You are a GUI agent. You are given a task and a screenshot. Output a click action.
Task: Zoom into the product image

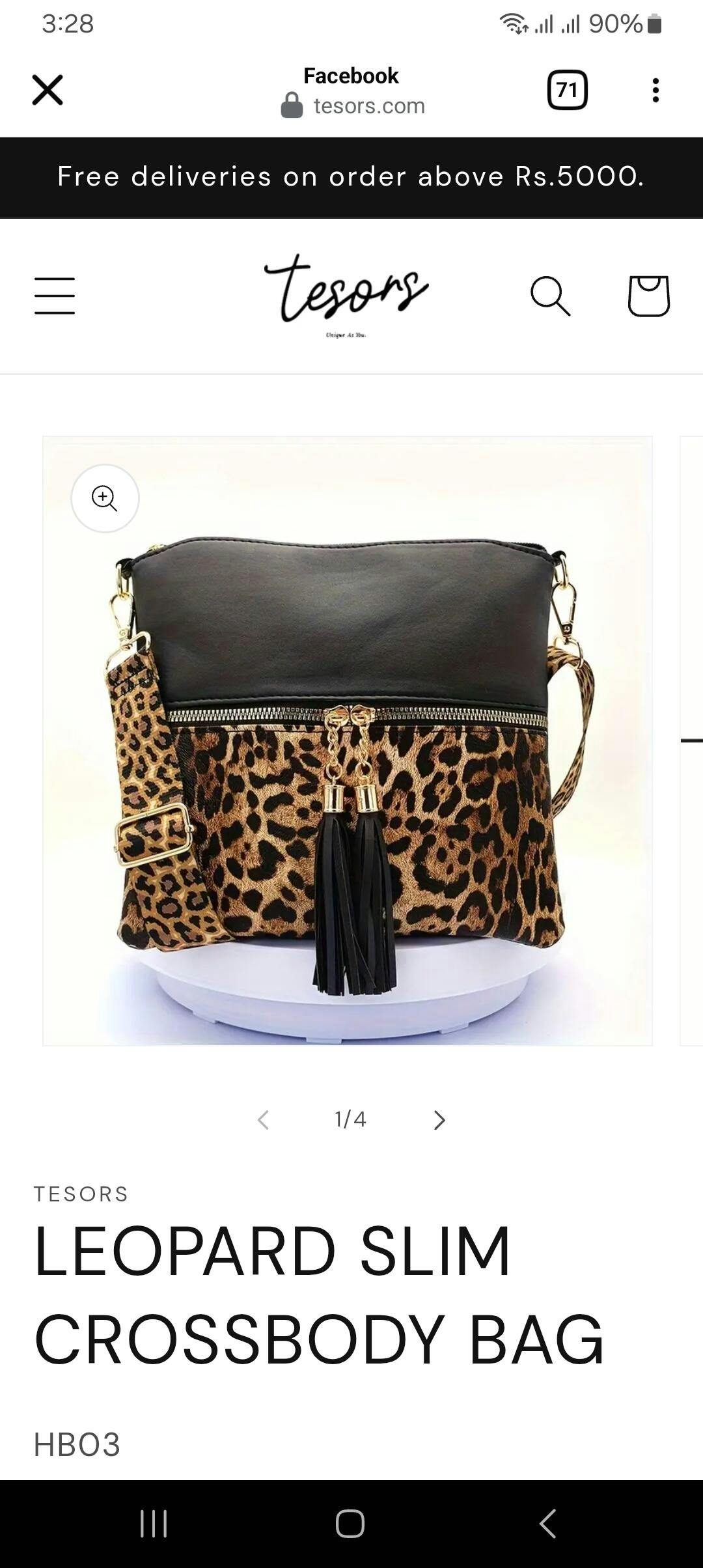point(105,498)
